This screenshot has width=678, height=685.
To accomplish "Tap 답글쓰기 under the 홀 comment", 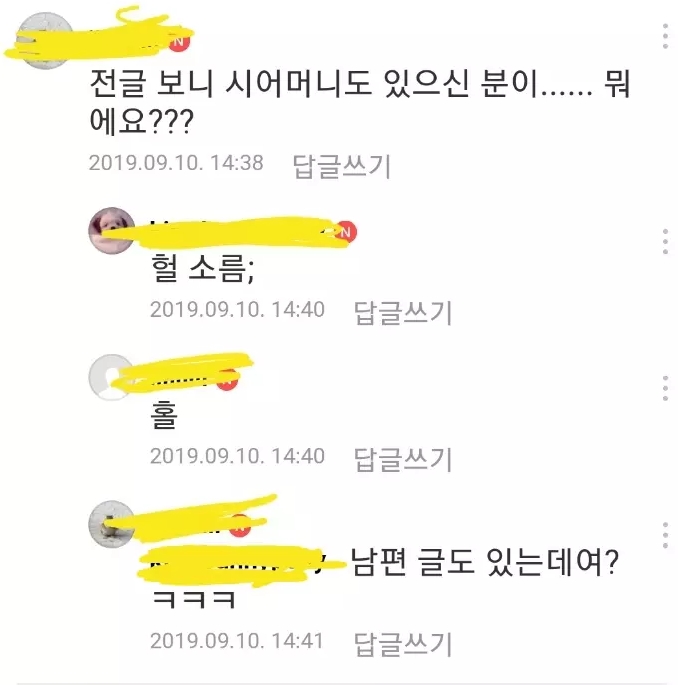I will [402, 458].
